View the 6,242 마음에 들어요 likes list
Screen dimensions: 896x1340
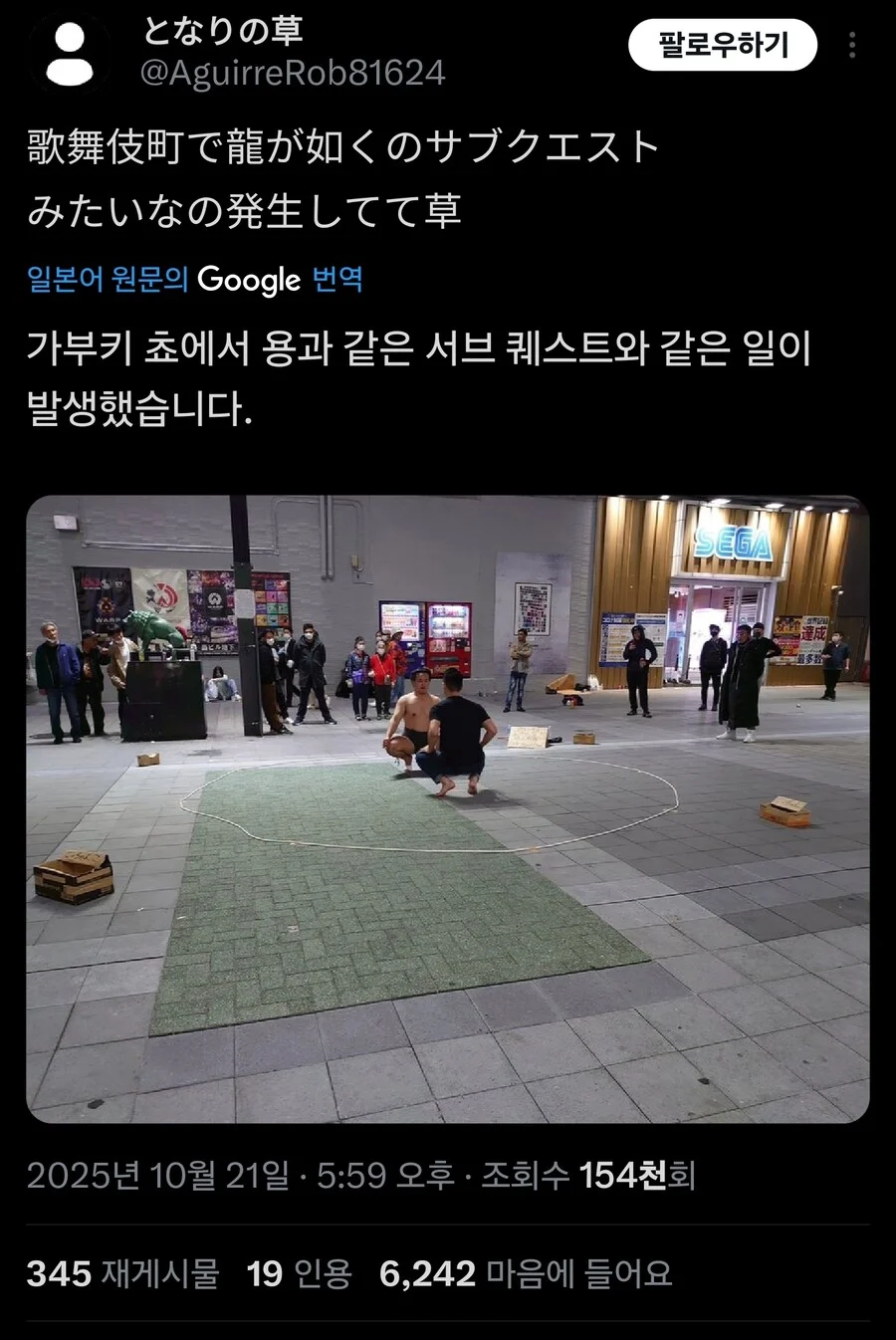[525, 1273]
